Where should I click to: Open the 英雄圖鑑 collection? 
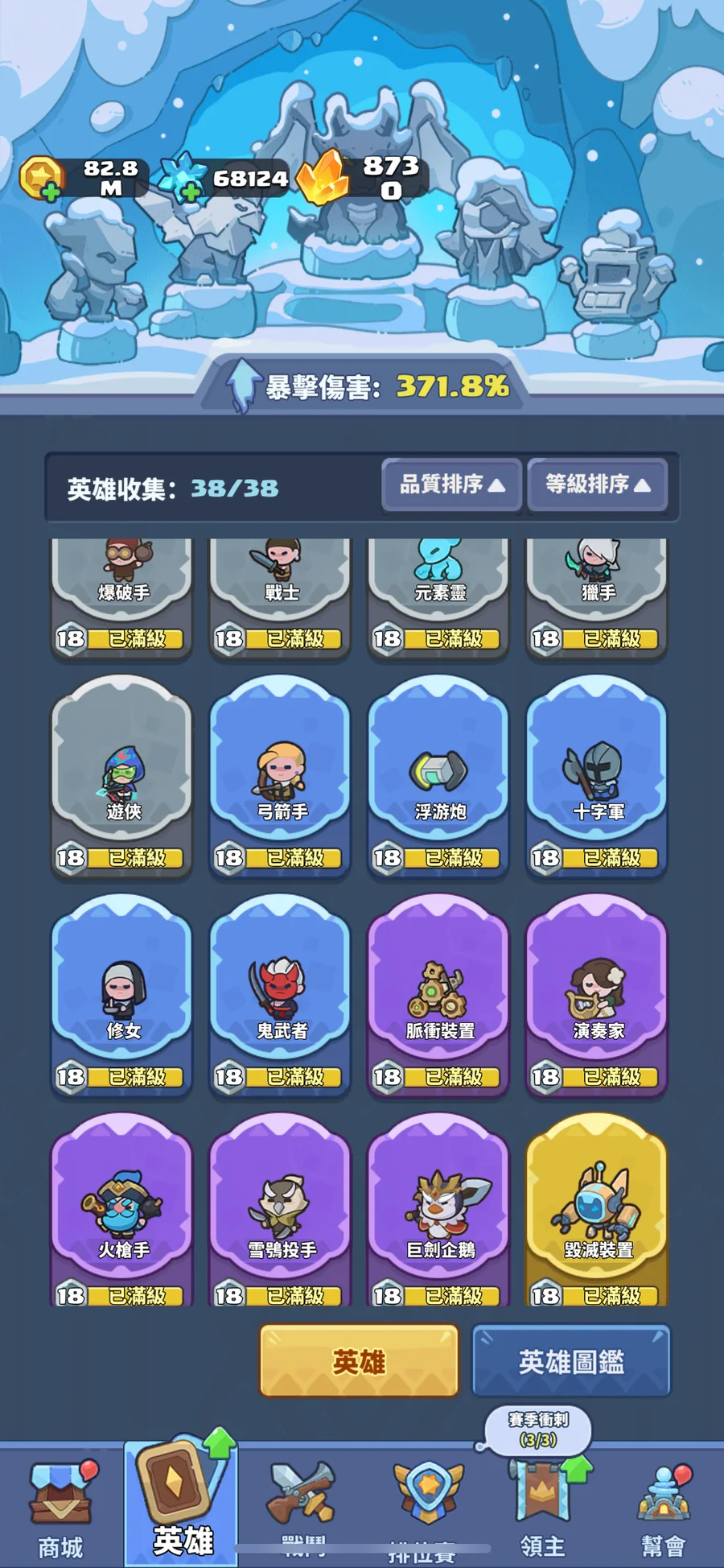[x=571, y=1361]
